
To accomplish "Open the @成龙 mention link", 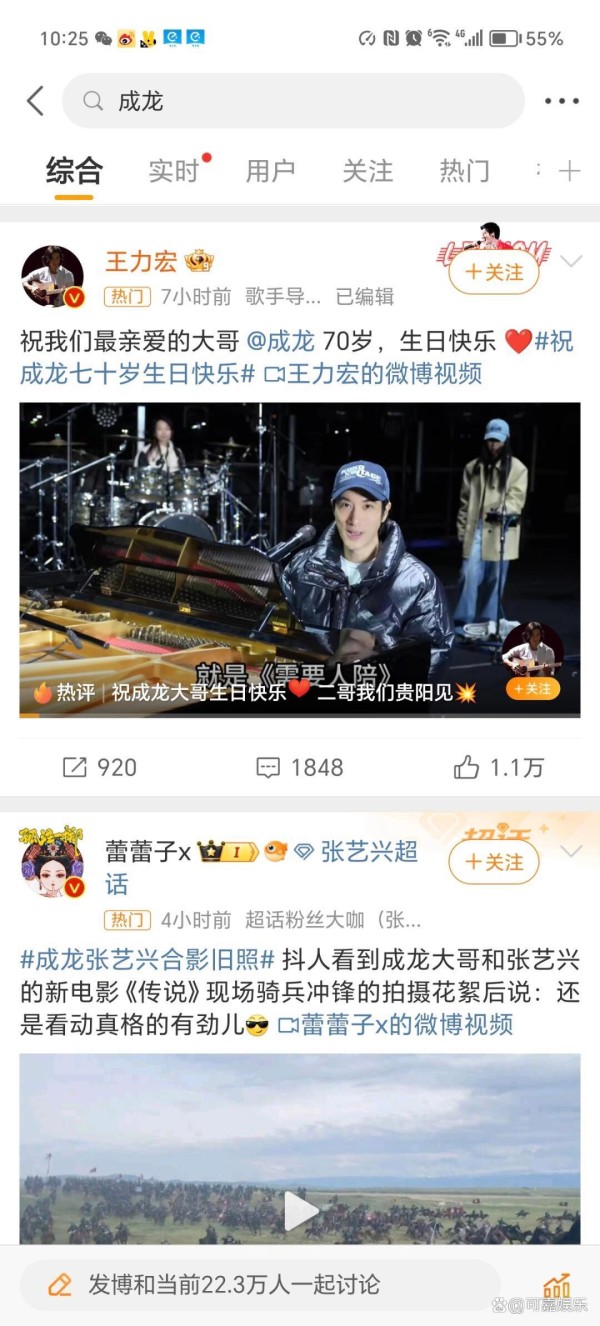I will coord(280,342).
